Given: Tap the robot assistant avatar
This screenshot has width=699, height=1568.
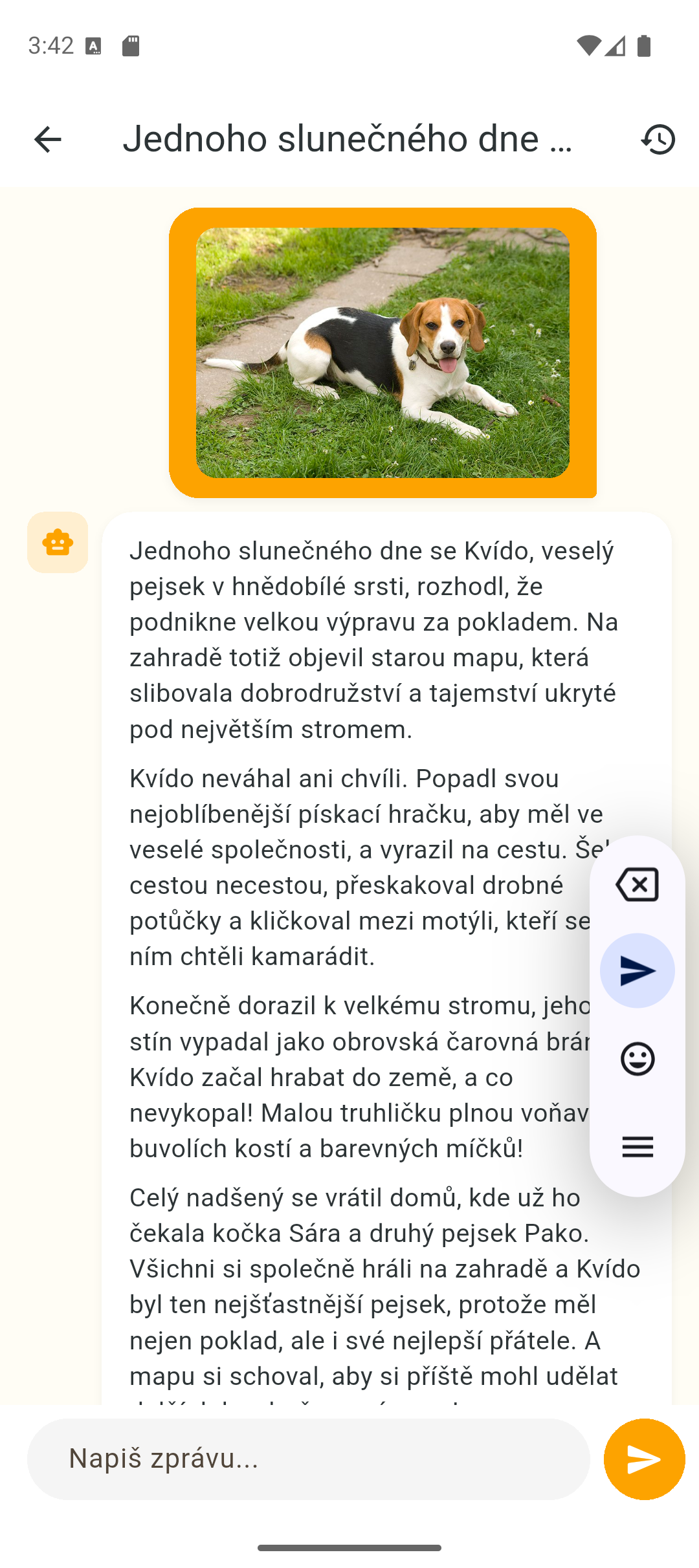Looking at the screenshot, I should [x=58, y=543].
